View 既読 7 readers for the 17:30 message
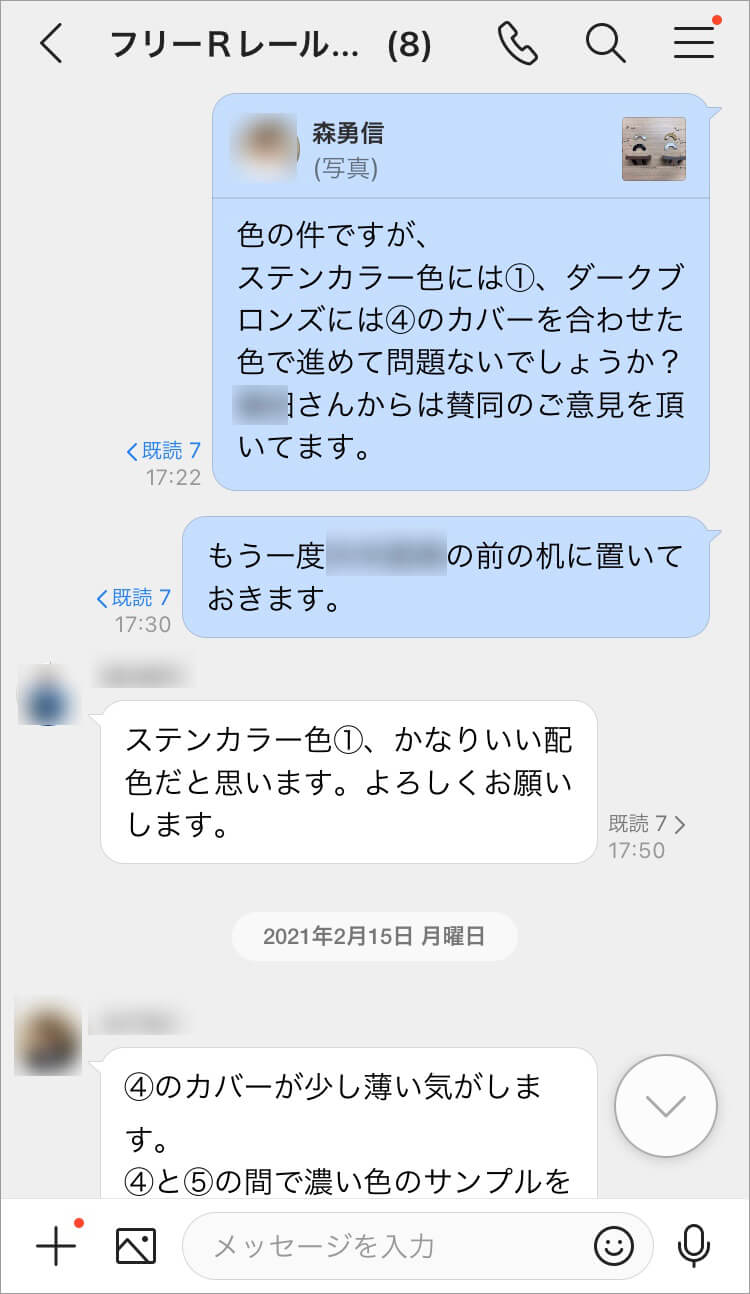750x1294 pixels. [134, 598]
